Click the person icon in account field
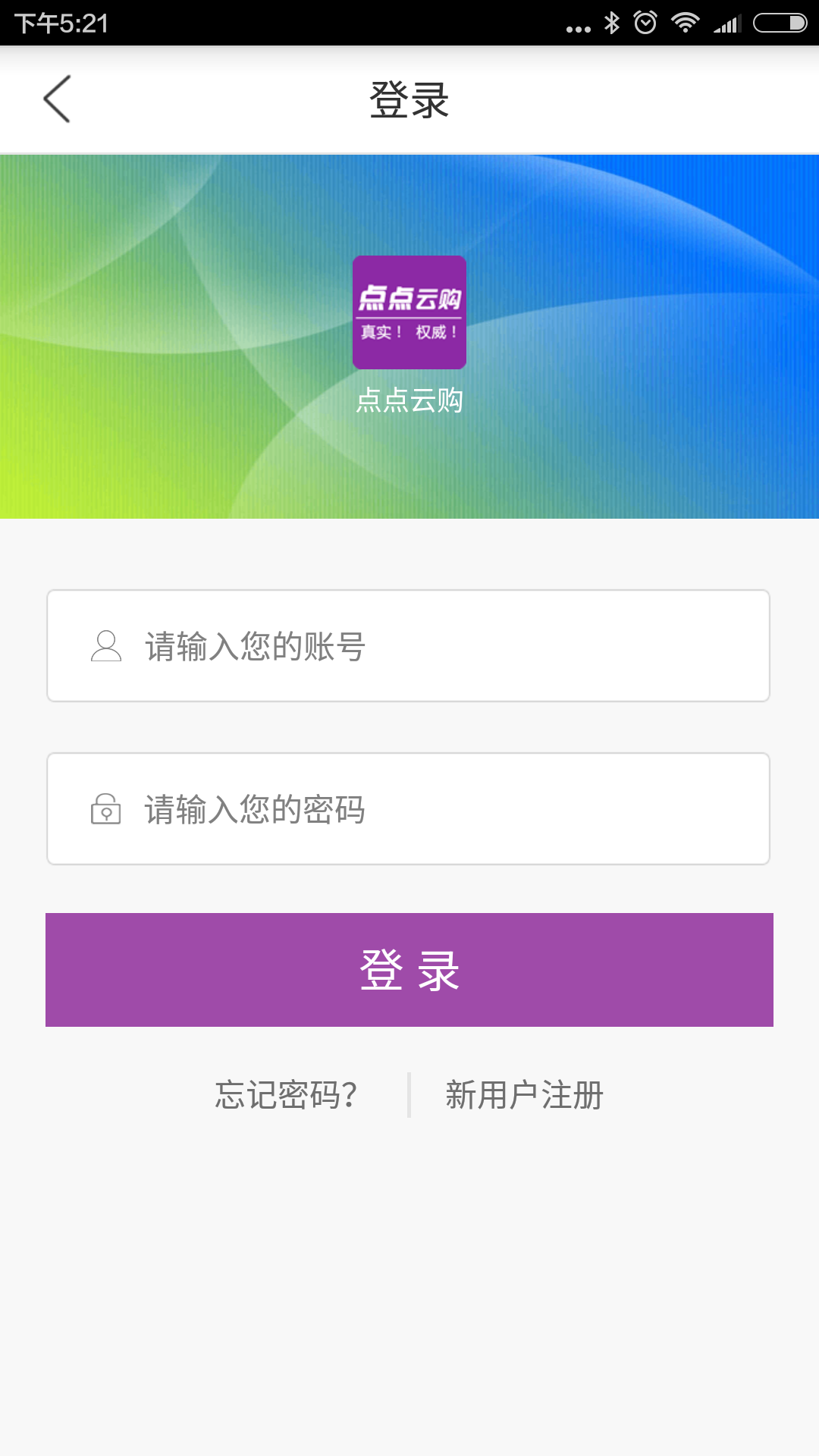This screenshot has width=819, height=1456. pyautogui.click(x=106, y=645)
